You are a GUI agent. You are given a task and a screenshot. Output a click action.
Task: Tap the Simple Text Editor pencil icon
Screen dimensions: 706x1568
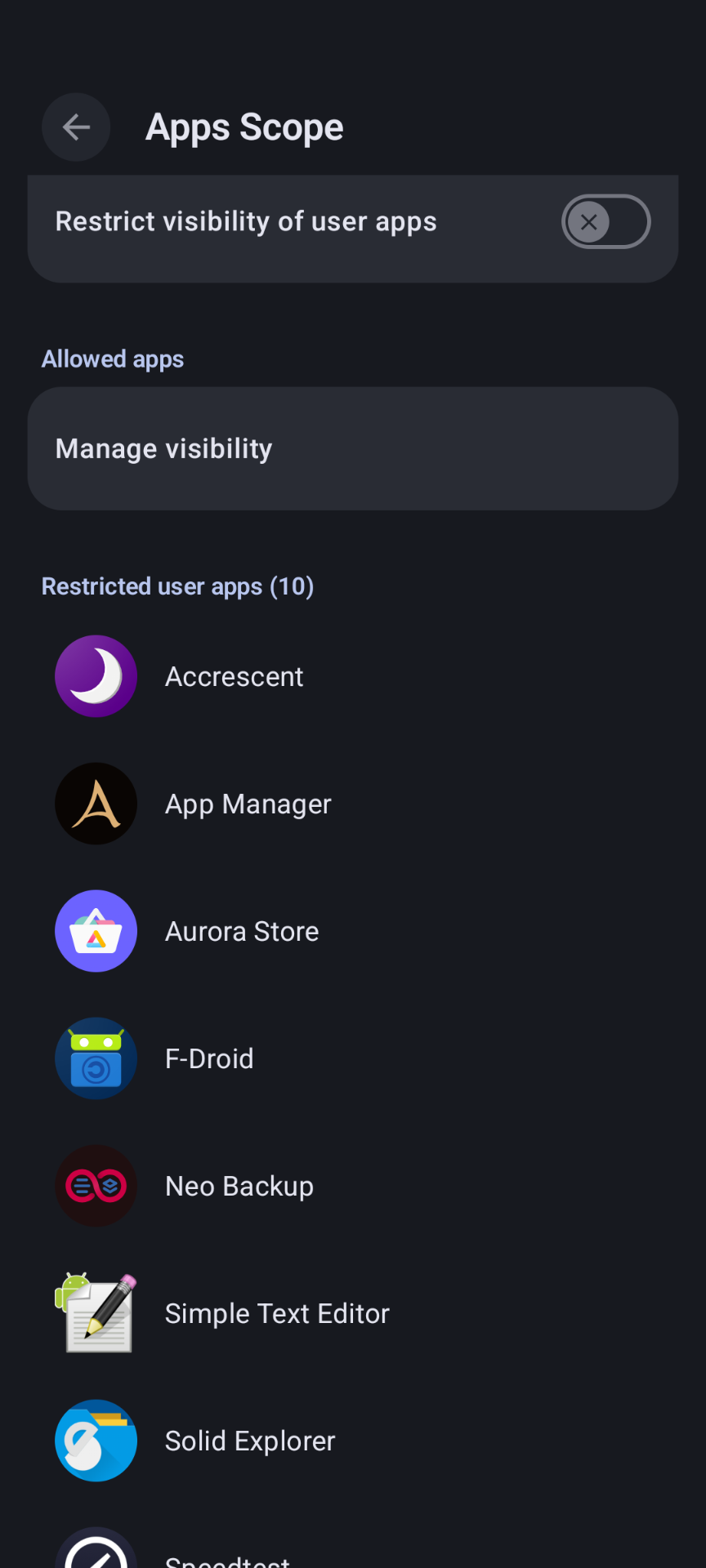[96, 1312]
